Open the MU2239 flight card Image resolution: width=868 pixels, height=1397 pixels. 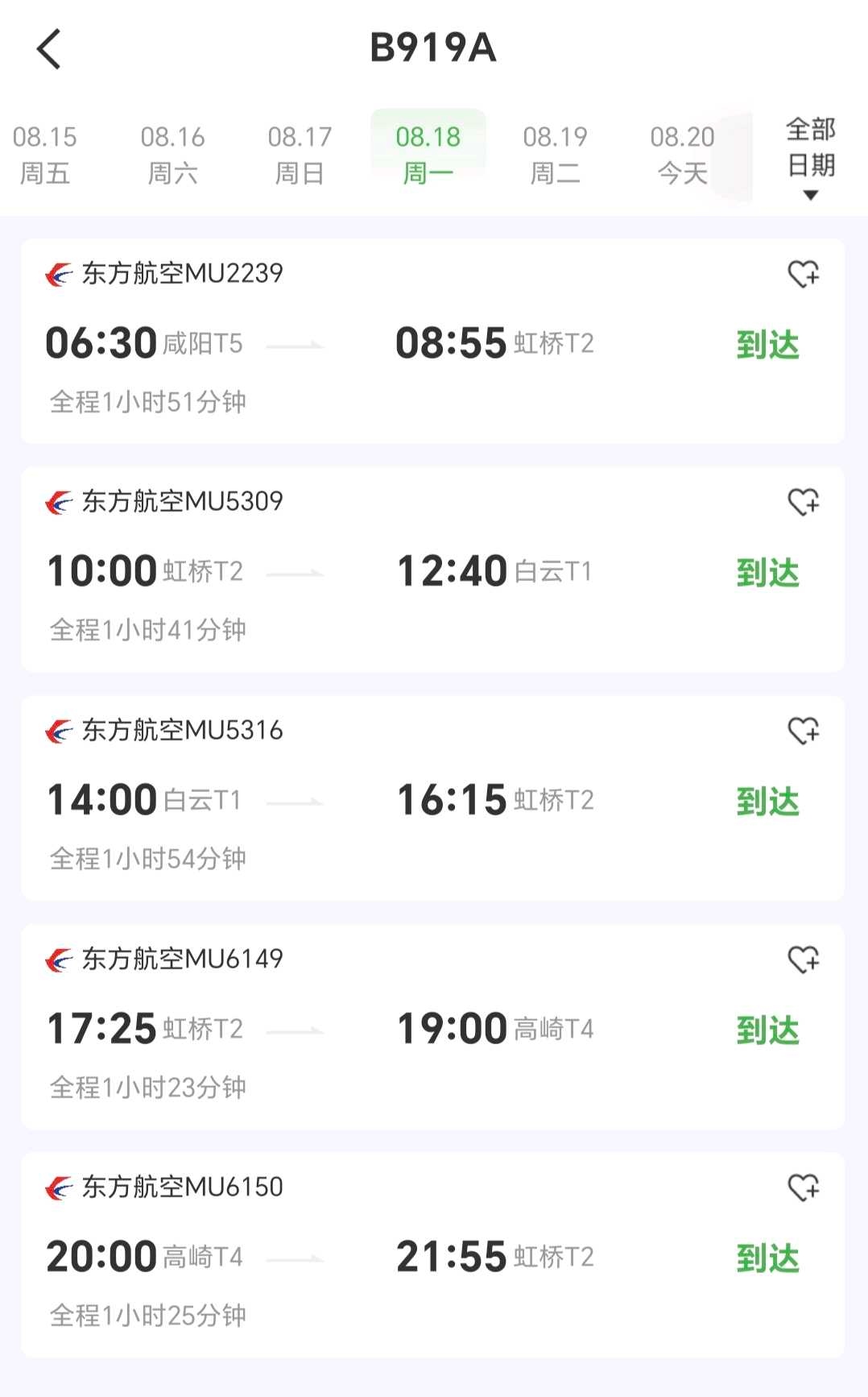point(433,341)
